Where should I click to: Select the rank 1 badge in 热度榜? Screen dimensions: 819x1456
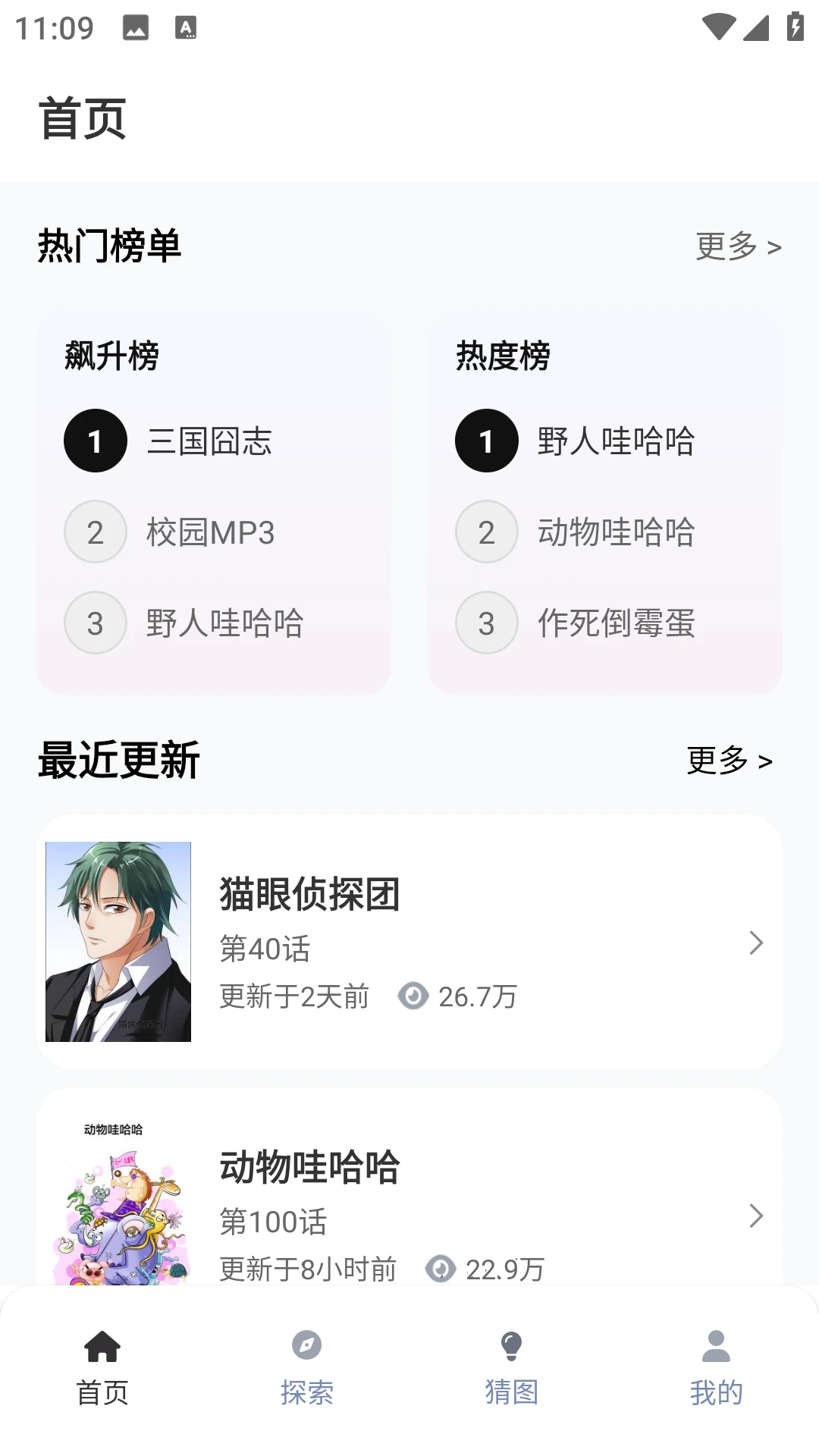[x=486, y=441]
